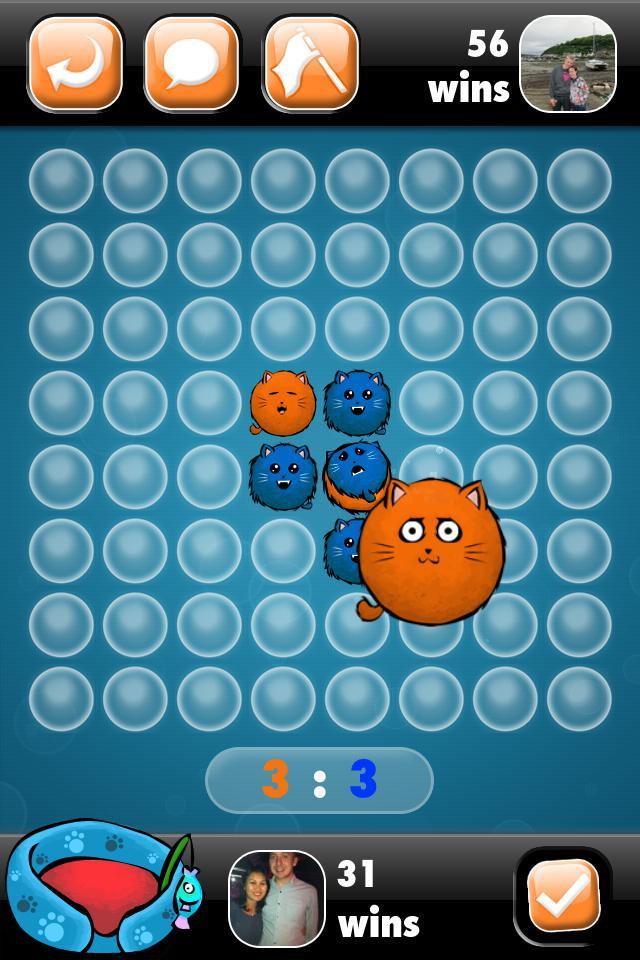
Task: Open the chat speech bubble
Action: [192, 63]
